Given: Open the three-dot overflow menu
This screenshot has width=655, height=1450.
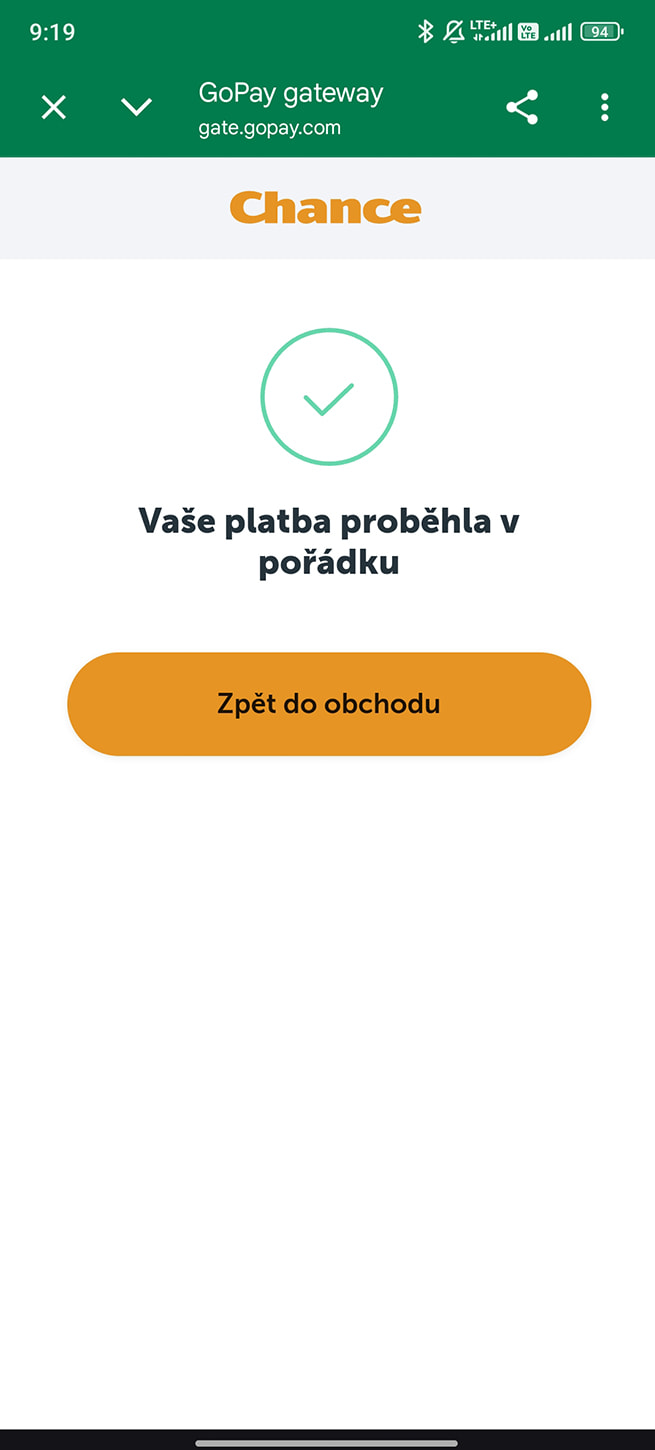Looking at the screenshot, I should [x=604, y=107].
